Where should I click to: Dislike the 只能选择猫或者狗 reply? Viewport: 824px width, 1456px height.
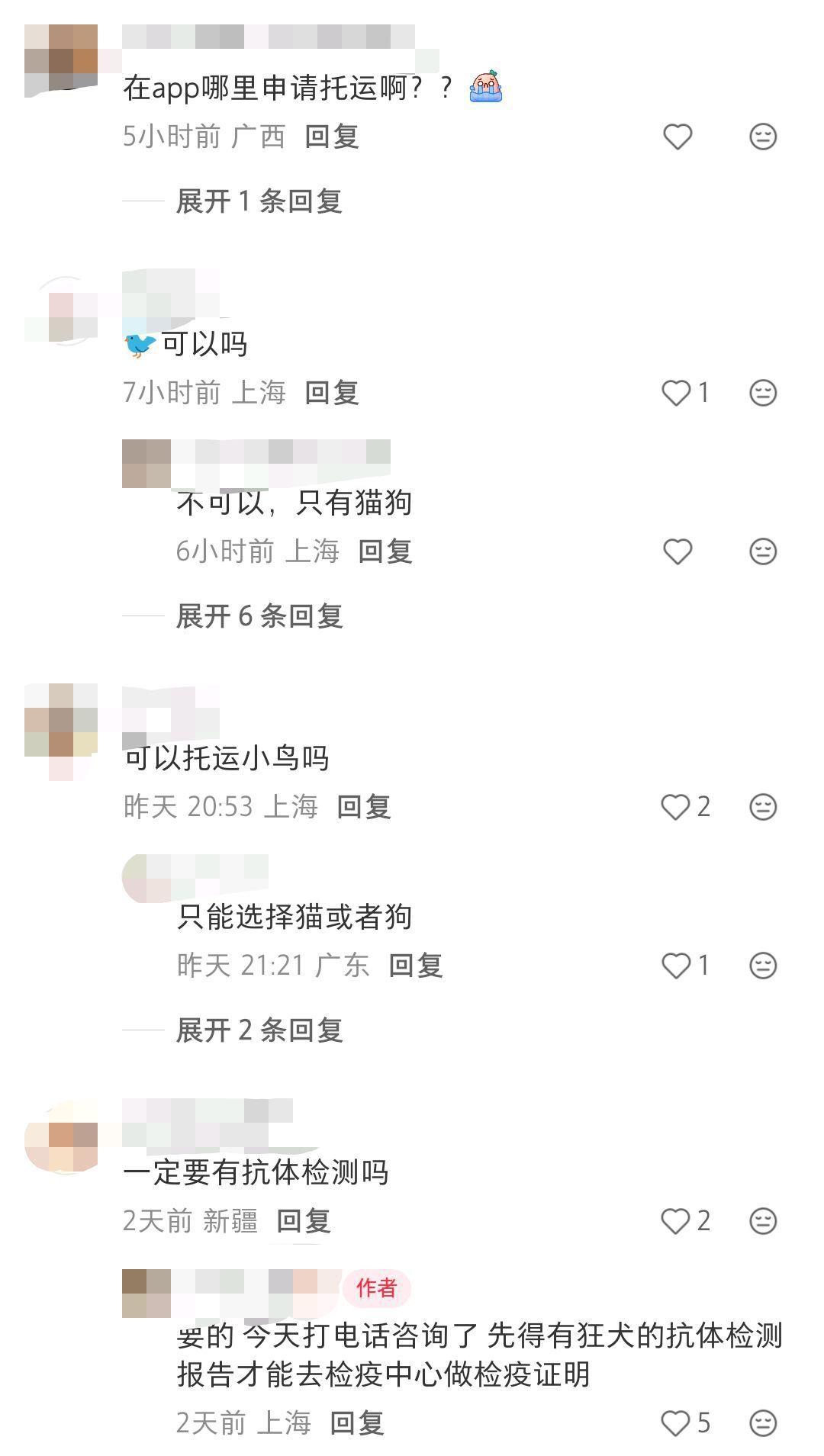pos(762,966)
